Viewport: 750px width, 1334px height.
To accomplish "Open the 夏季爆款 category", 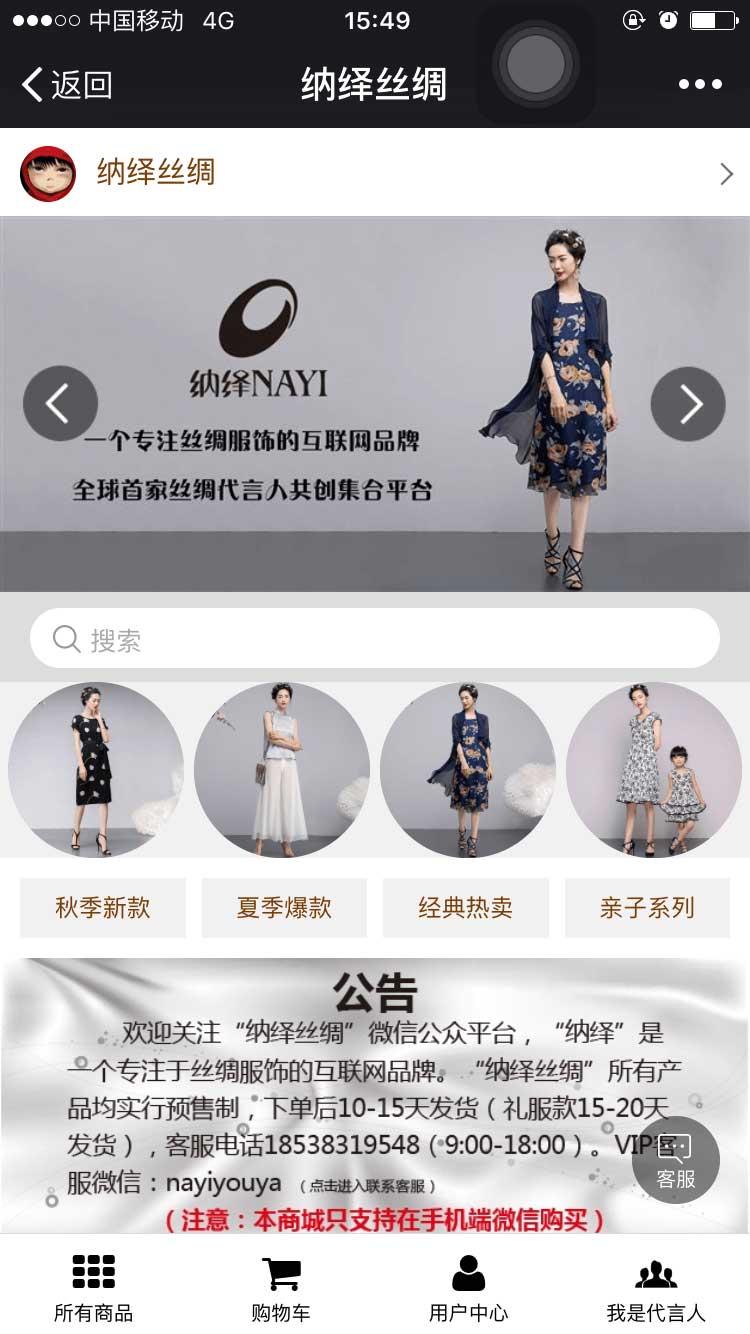I will tap(284, 908).
